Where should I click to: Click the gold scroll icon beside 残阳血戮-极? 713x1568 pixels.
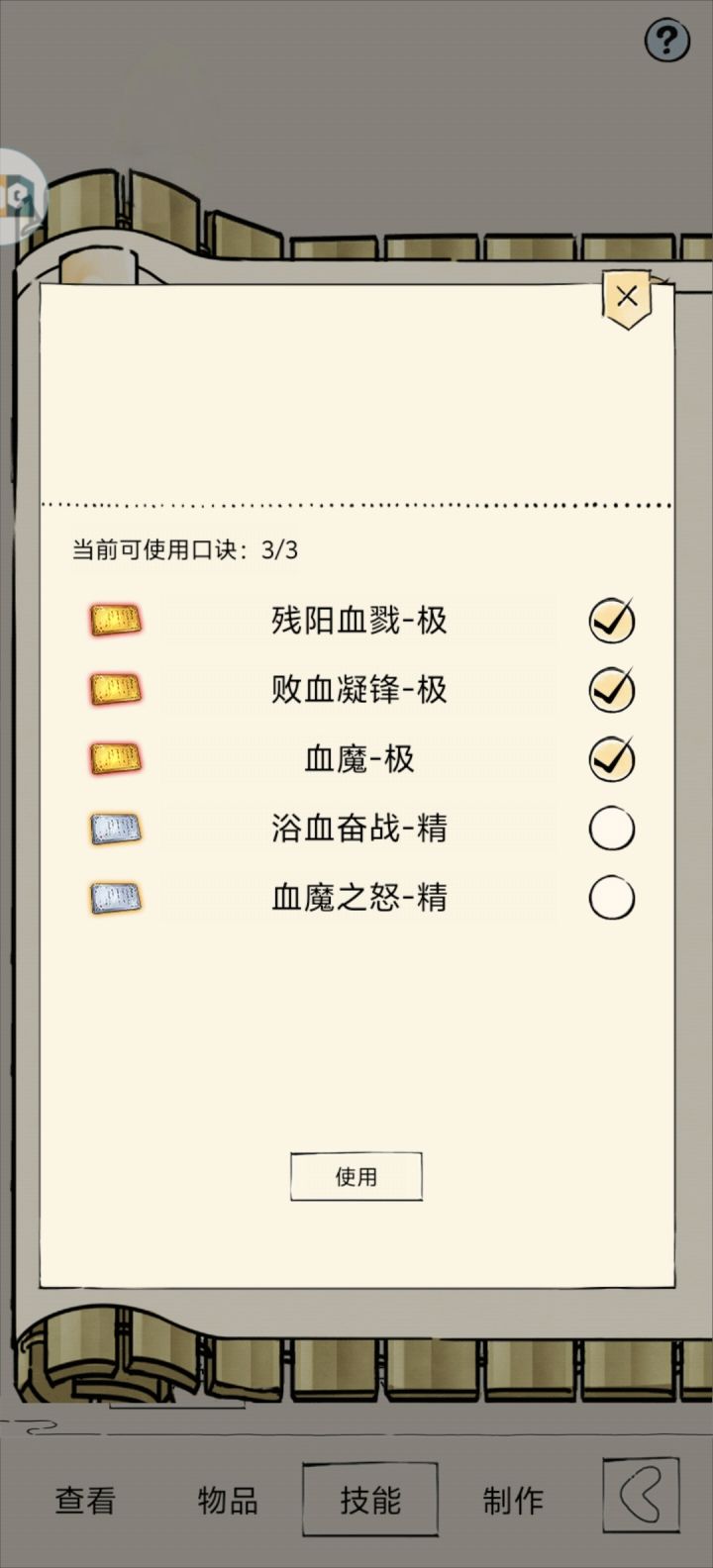(115, 620)
